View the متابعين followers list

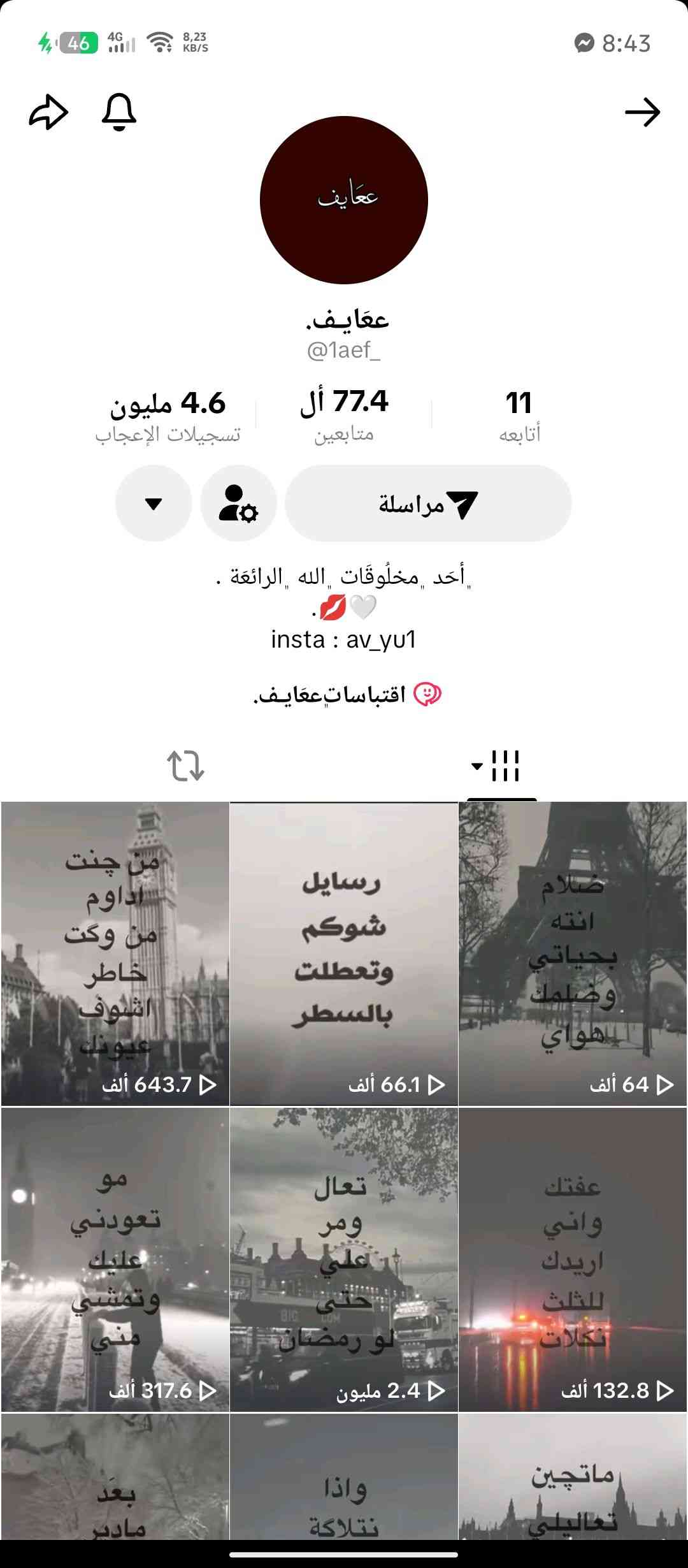click(344, 416)
